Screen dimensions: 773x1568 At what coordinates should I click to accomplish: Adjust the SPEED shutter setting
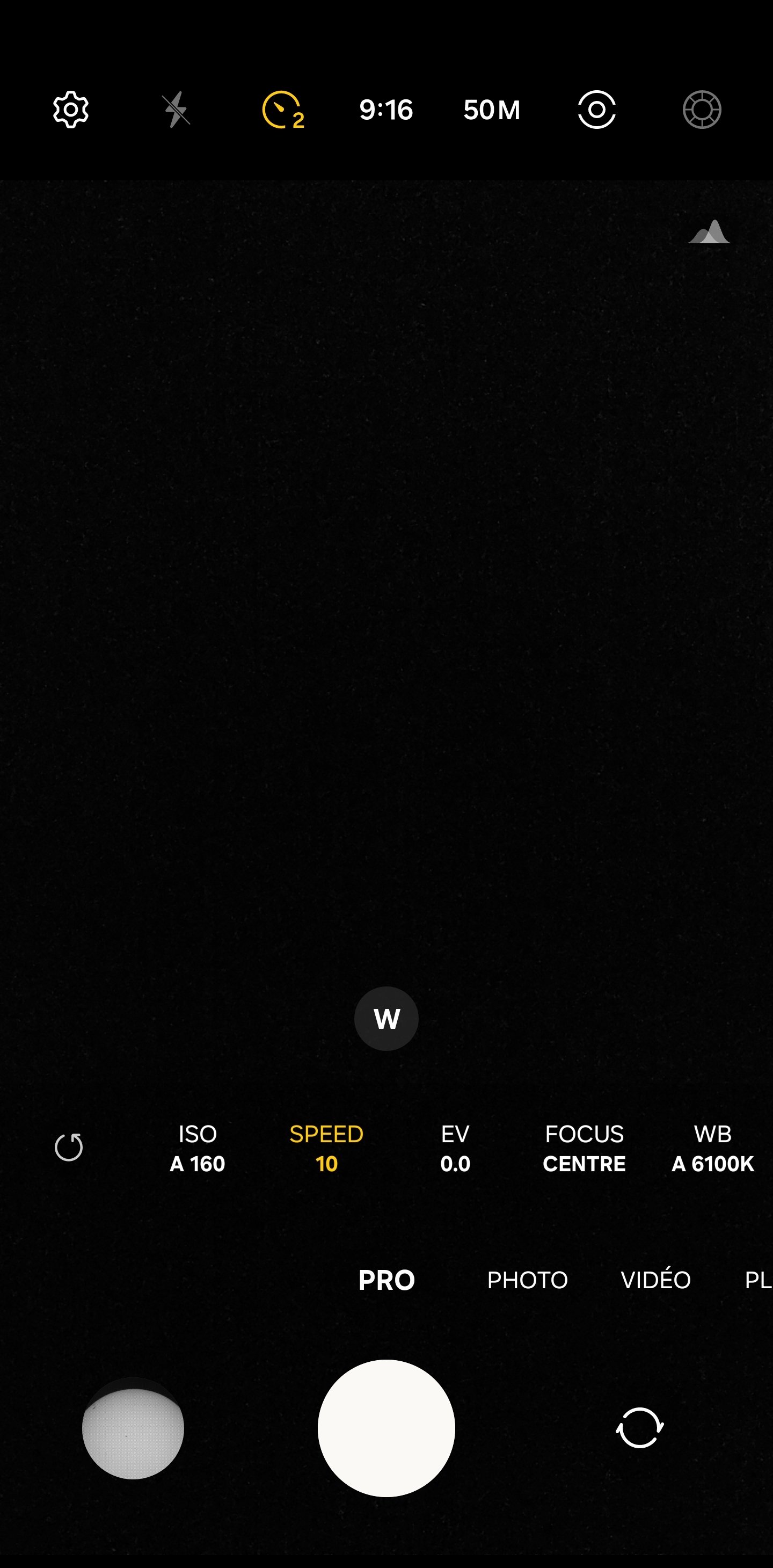tap(326, 1149)
